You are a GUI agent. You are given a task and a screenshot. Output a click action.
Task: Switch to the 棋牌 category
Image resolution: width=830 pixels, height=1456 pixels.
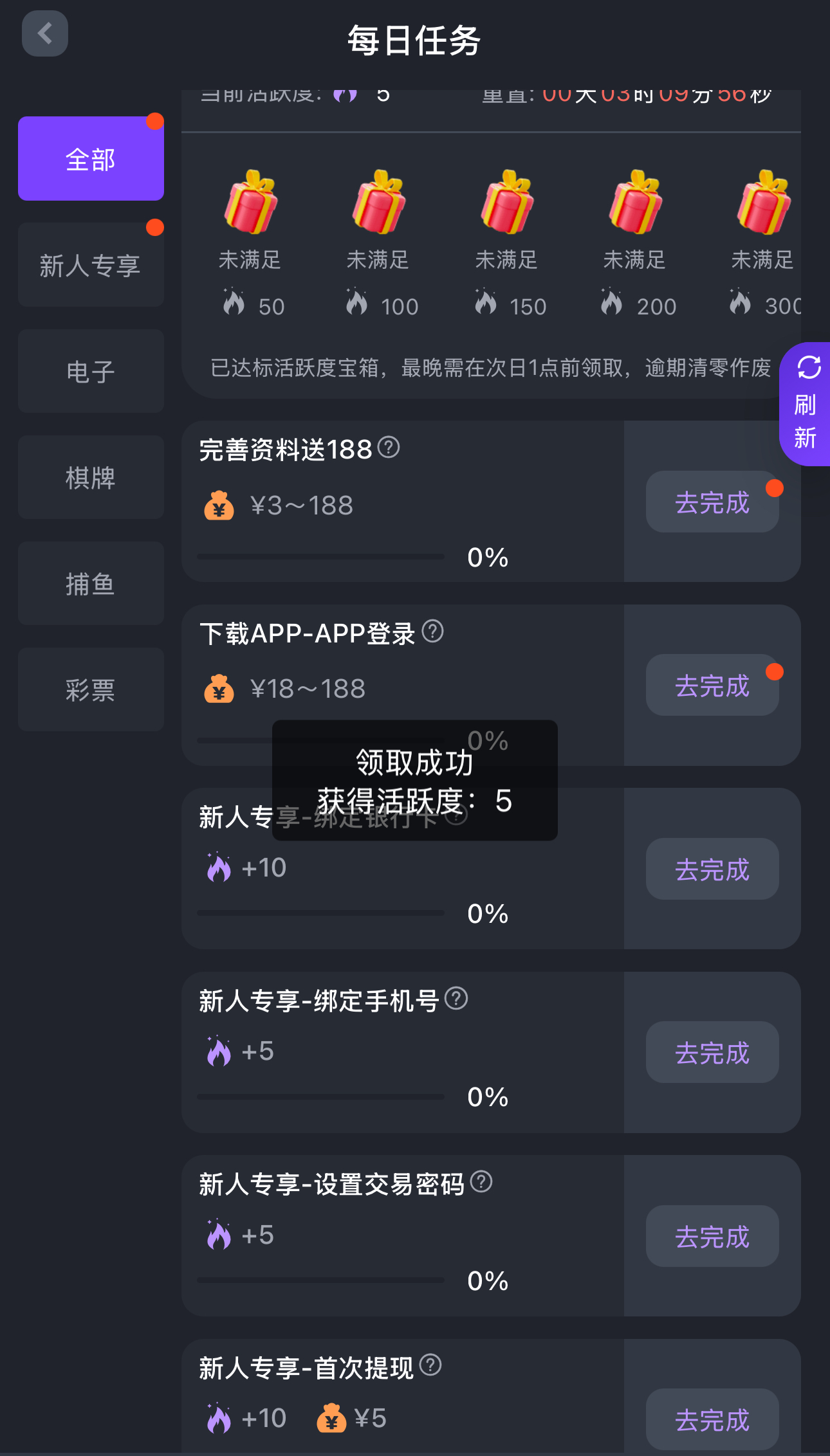[x=90, y=477]
